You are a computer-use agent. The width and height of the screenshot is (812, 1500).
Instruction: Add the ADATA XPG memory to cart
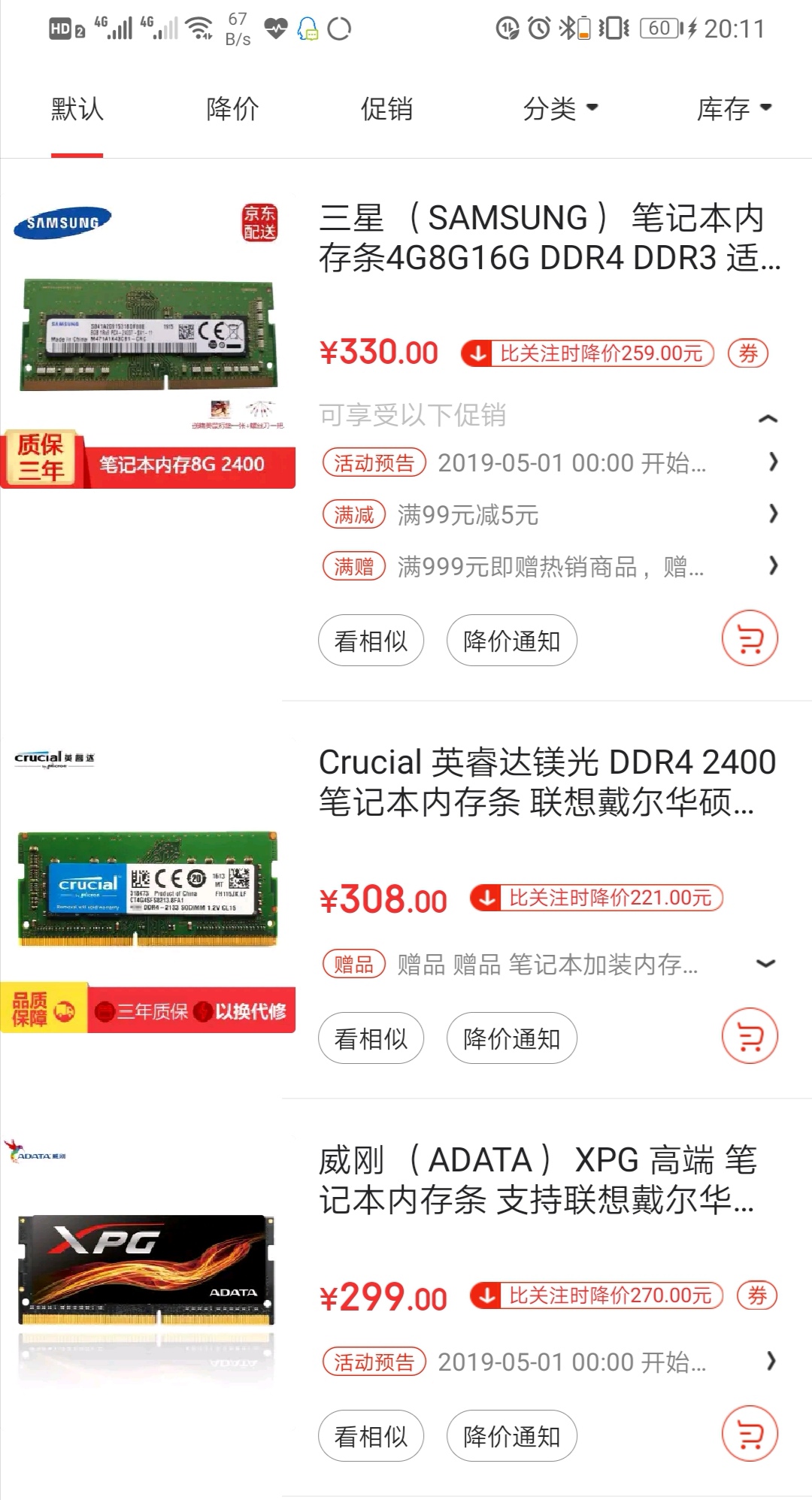click(x=749, y=1434)
